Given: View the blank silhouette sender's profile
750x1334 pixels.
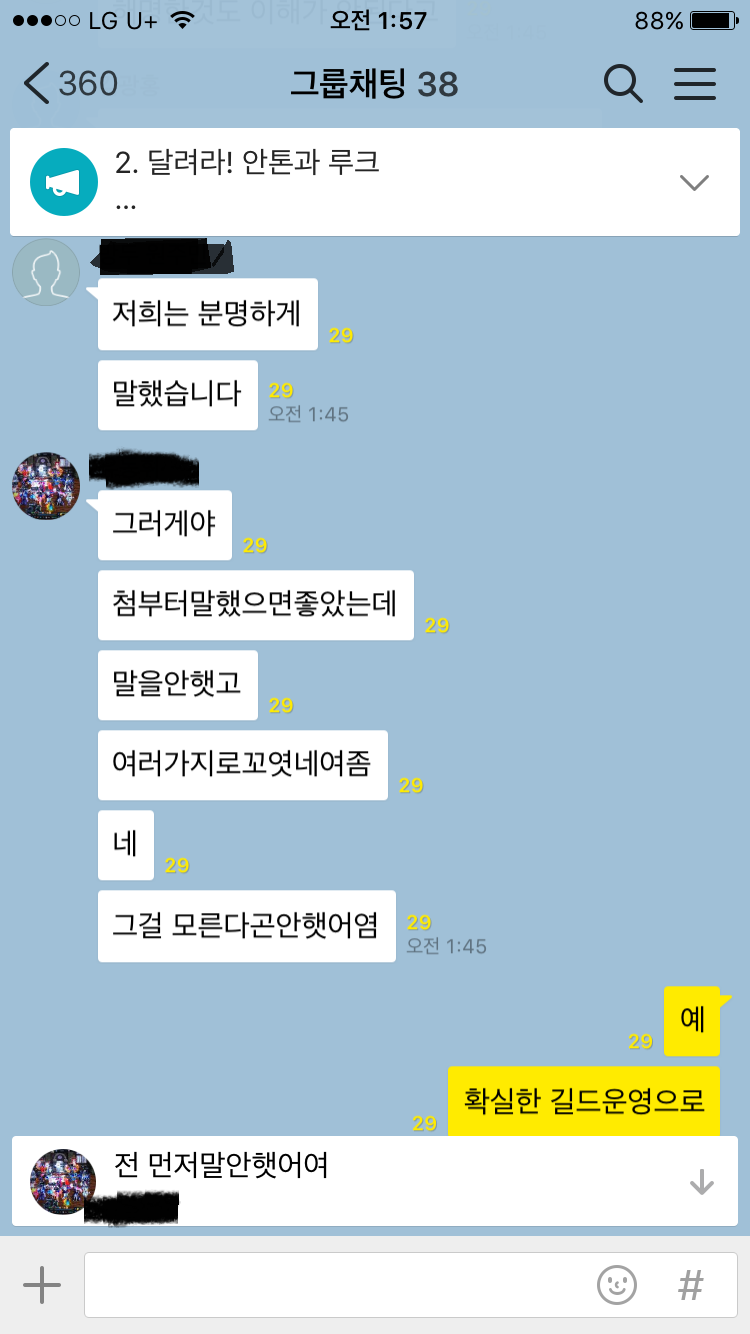Looking at the screenshot, I should [x=46, y=272].
